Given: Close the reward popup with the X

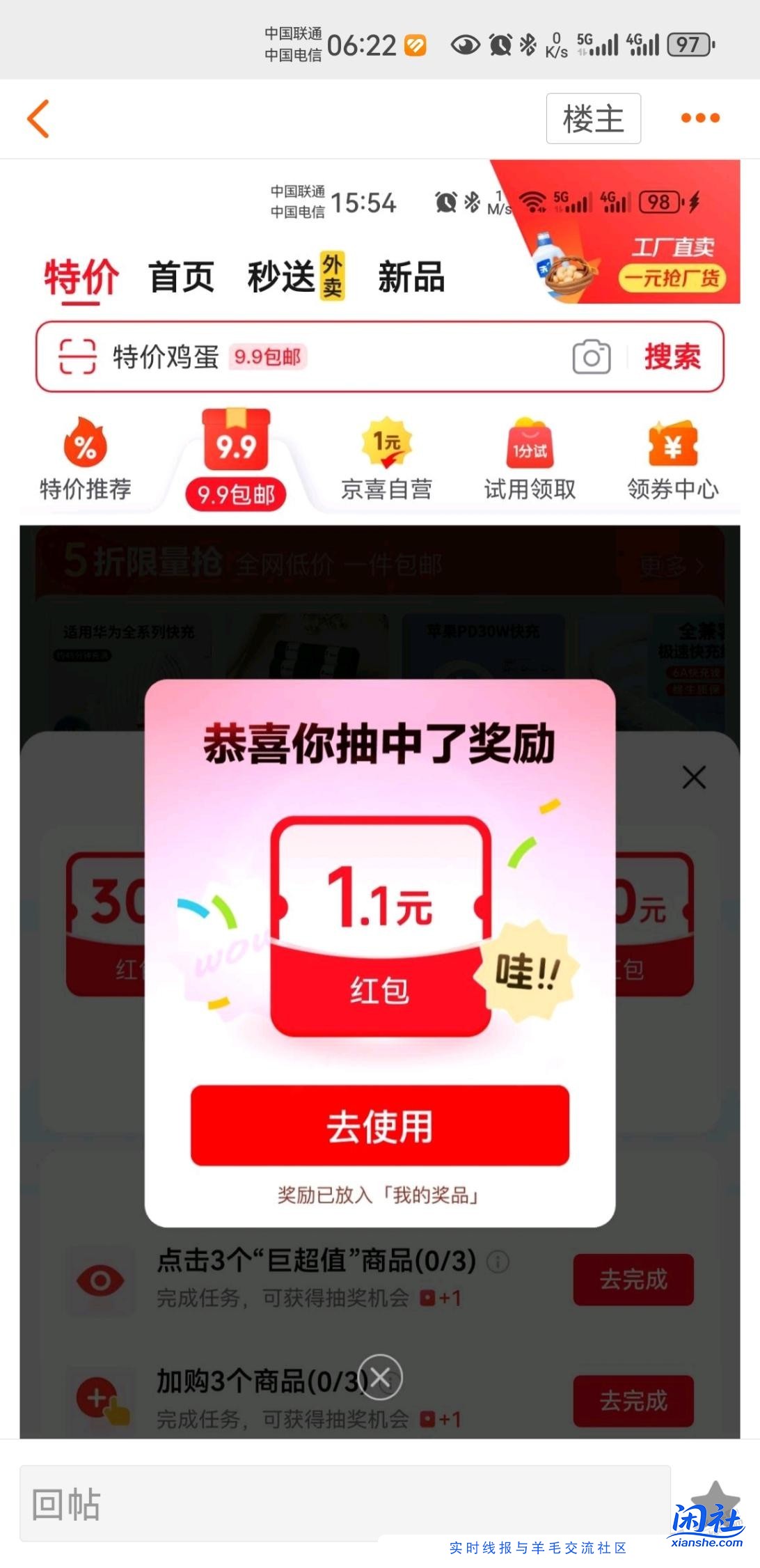Looking at the screenshot, I should pyautogui.click(x=692, y=778).
